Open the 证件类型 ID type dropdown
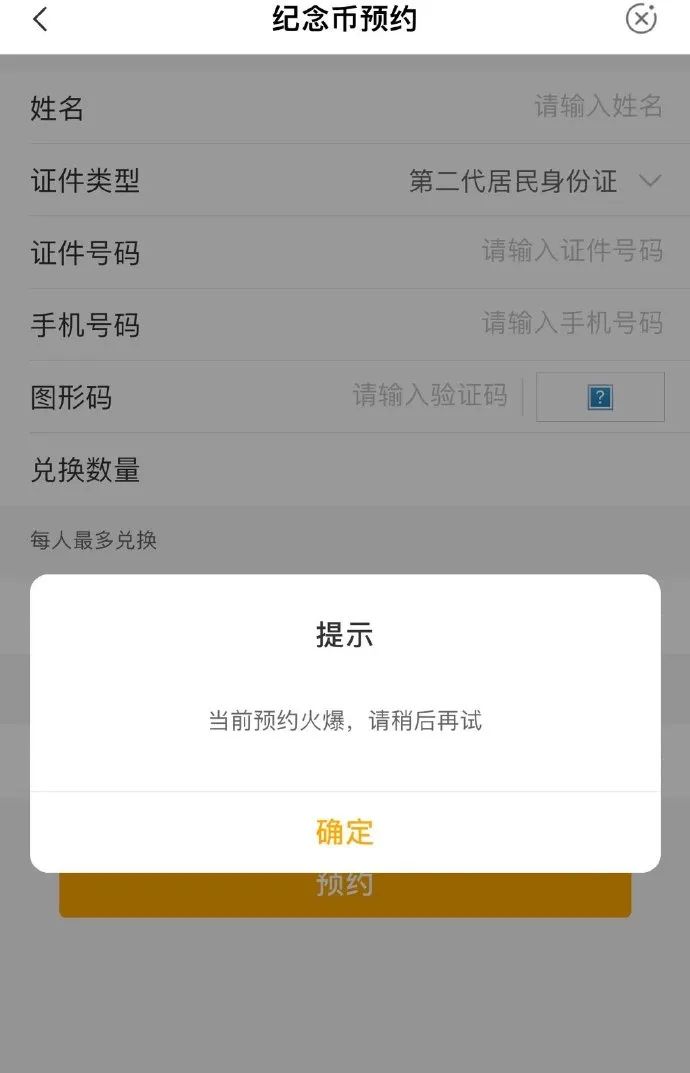The height and width of the screenshot is (1073, 690). pyautogui.click(x=536, y=181)
